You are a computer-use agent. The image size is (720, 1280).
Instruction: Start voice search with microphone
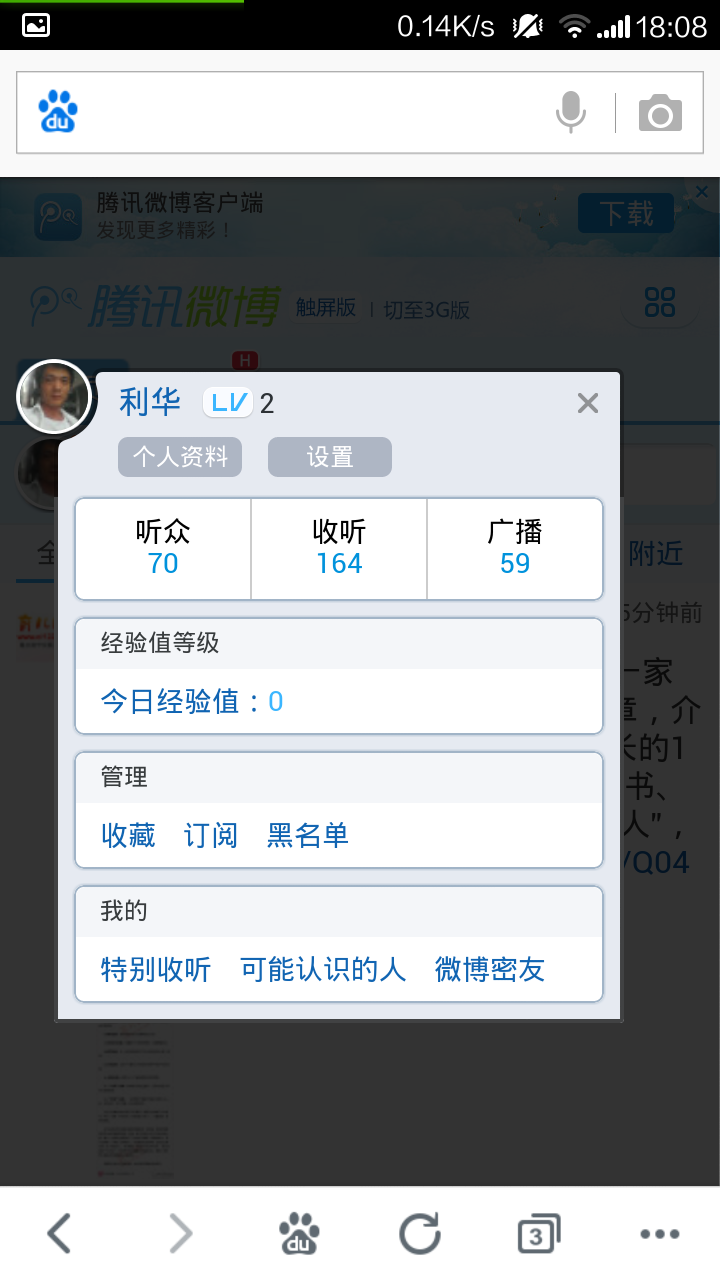click(571, 112)
